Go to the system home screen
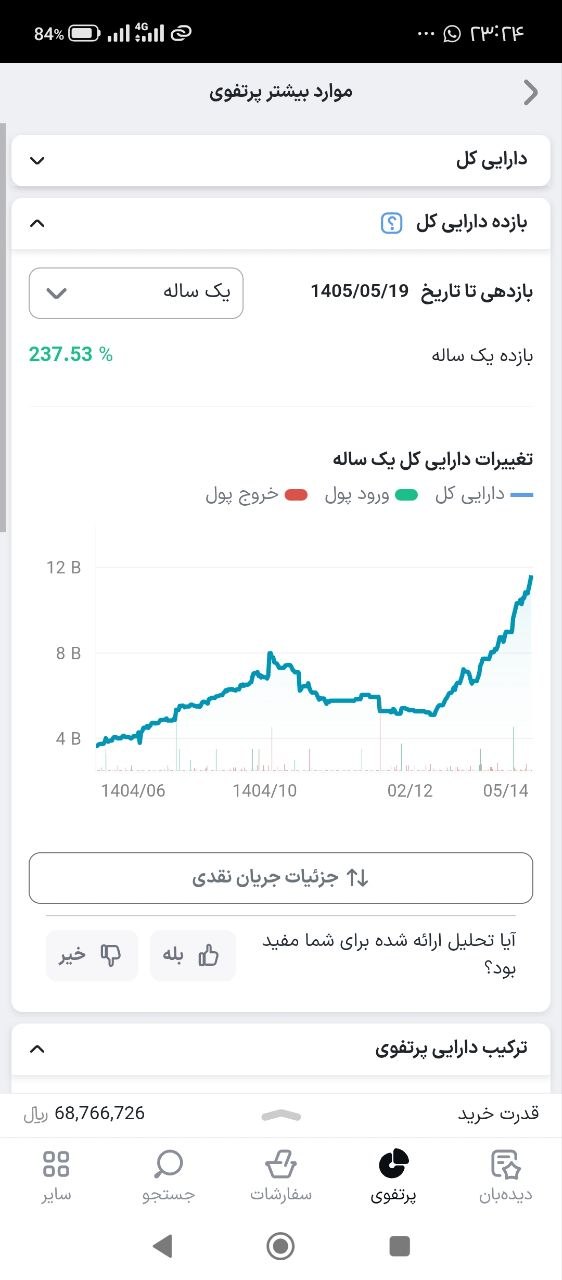This screenshot has height=1280, width=562. click(x=281, y=1246)
